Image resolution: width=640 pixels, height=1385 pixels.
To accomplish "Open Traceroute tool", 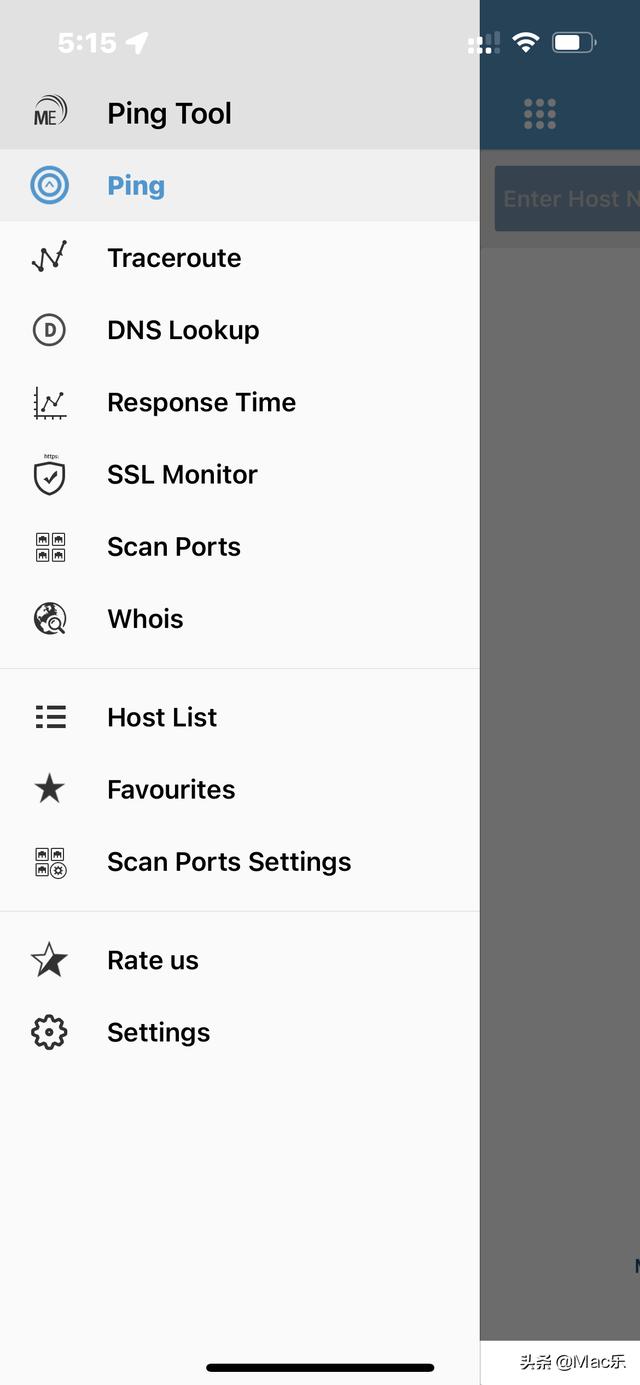I will (x=174, y=258).
